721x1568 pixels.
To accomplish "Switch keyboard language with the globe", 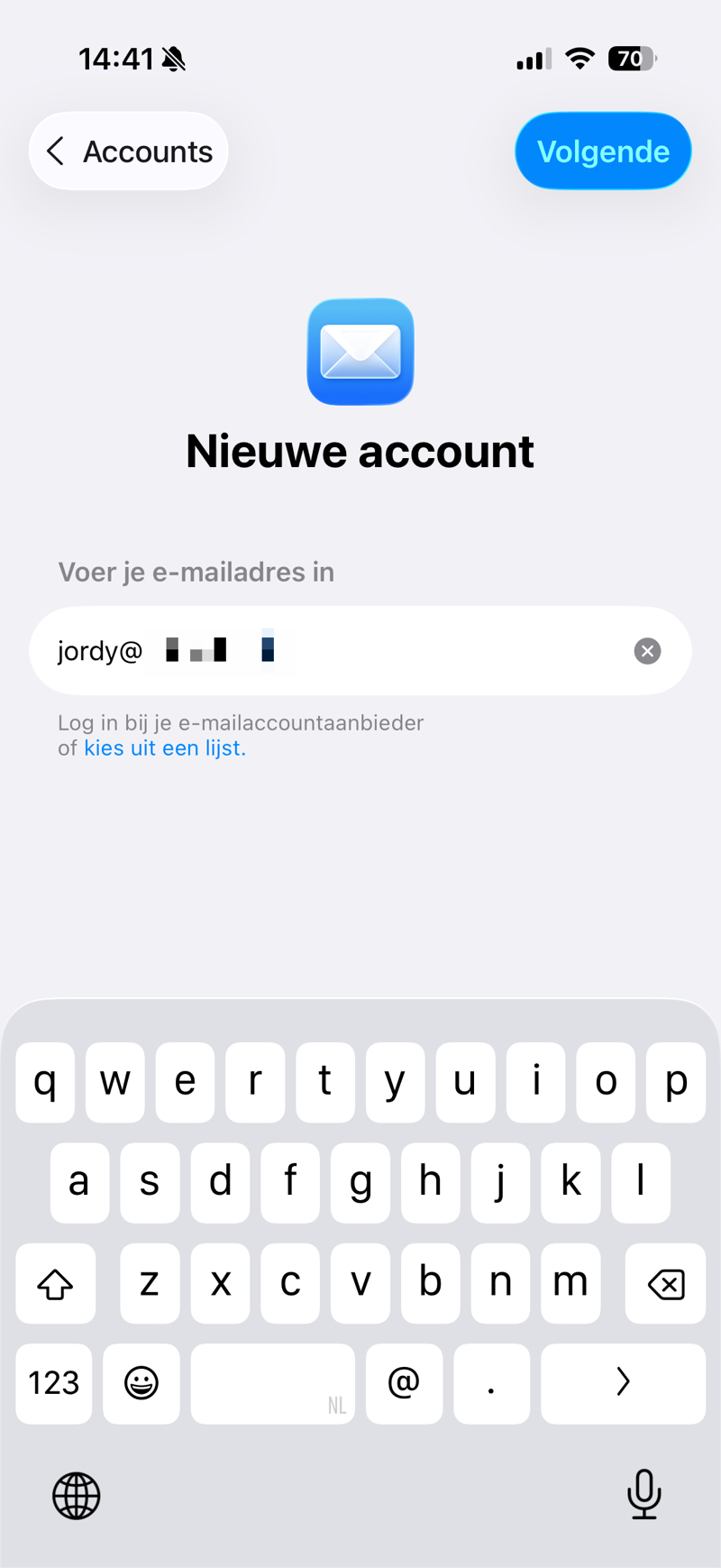I will 77,1496.
